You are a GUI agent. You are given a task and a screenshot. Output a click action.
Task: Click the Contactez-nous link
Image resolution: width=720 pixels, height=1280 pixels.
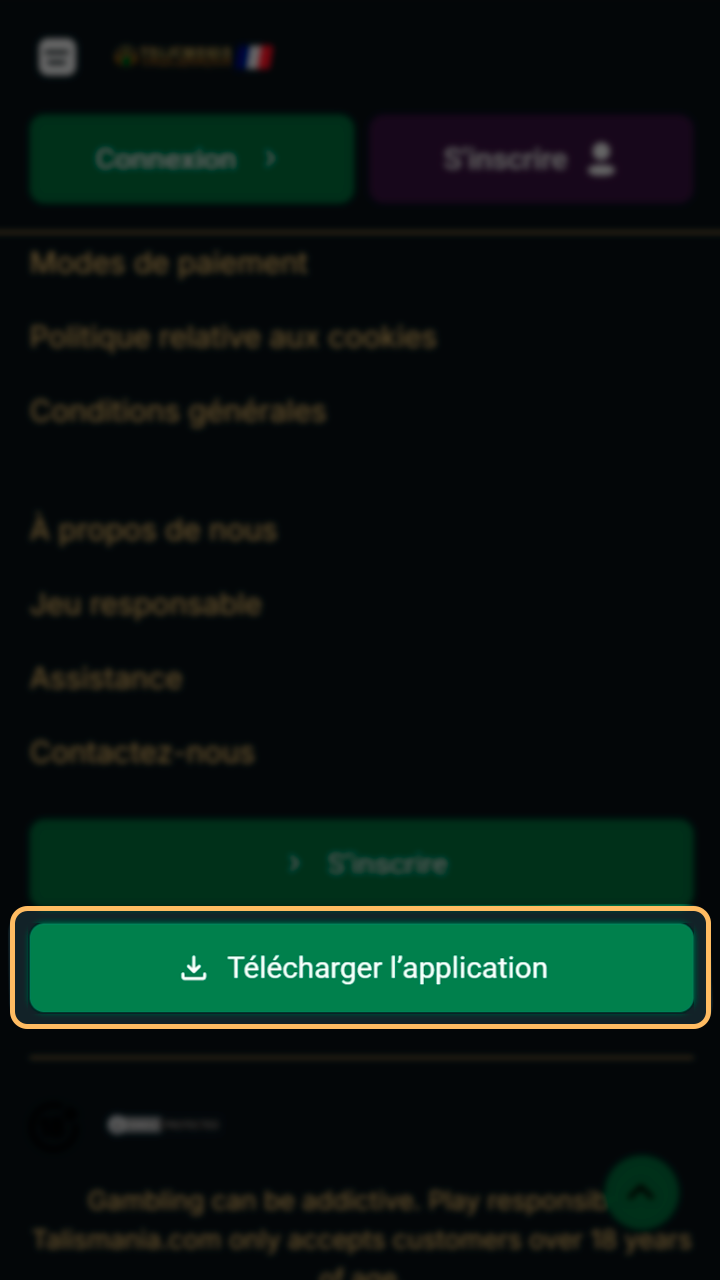(141, 753)
